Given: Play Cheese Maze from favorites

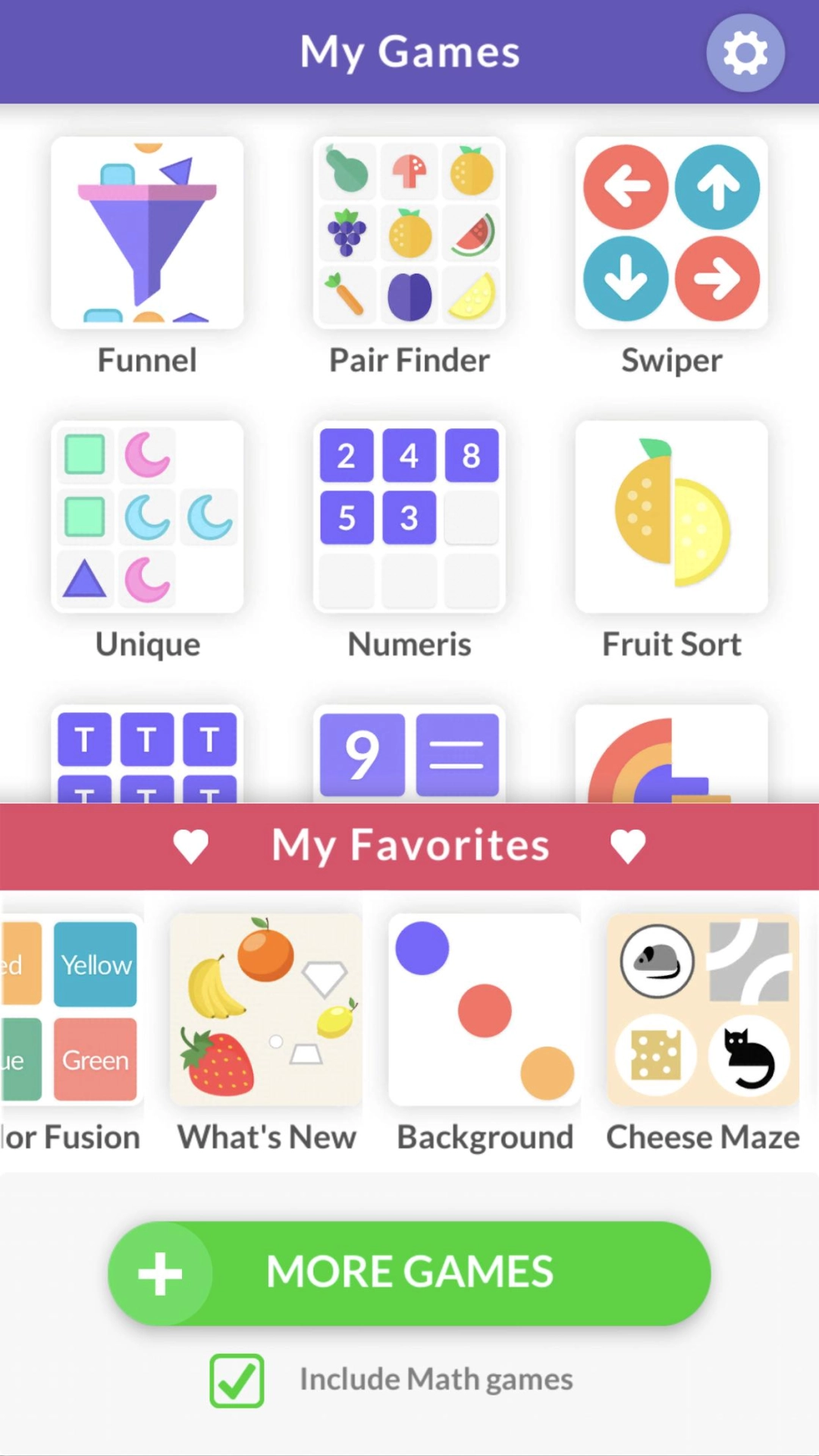Looking at the screenshot, I should coord(702,1010).
